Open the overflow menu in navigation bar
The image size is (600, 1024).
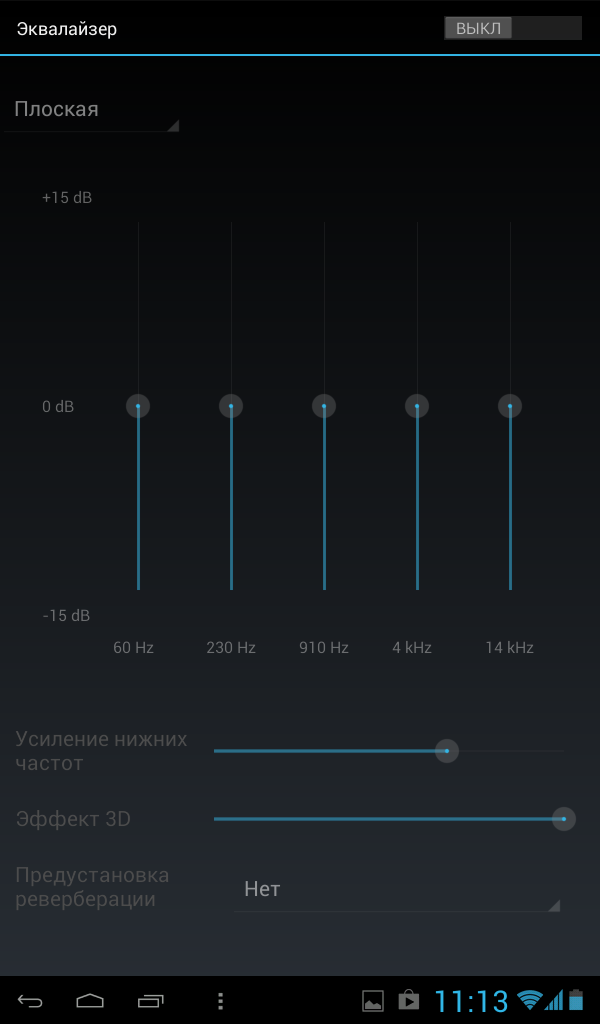click(221, 1000)
